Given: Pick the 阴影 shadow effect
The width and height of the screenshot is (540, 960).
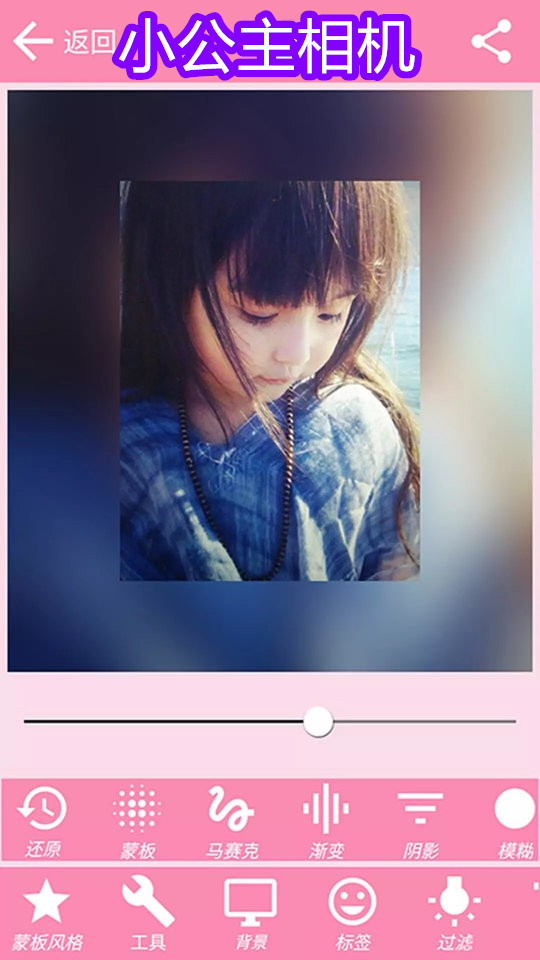Looking at the screenshot, I should pos(420,821).
